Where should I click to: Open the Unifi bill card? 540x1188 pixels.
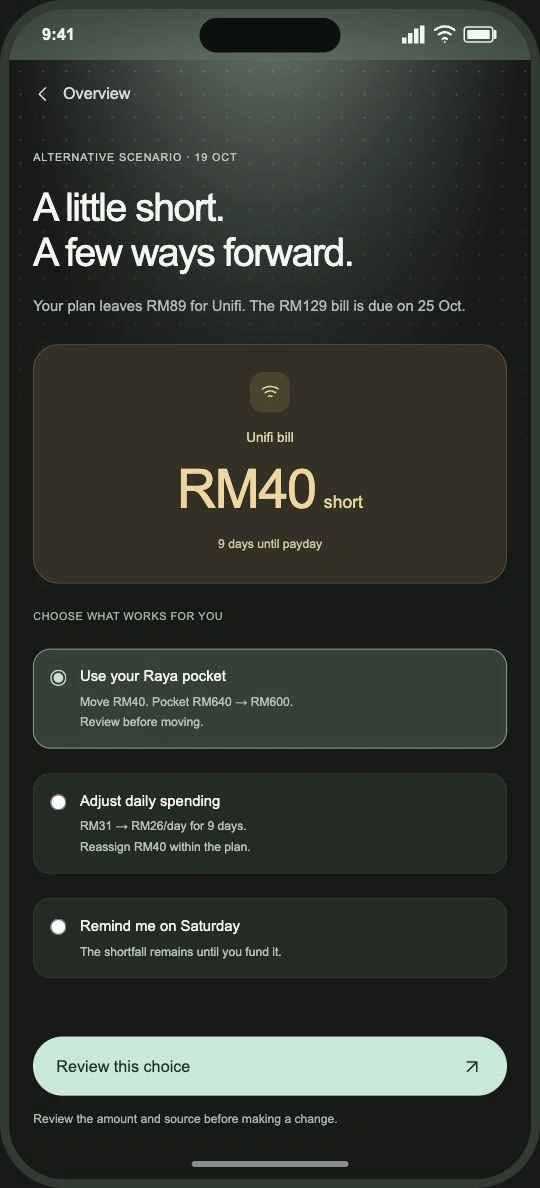point(270,464)
